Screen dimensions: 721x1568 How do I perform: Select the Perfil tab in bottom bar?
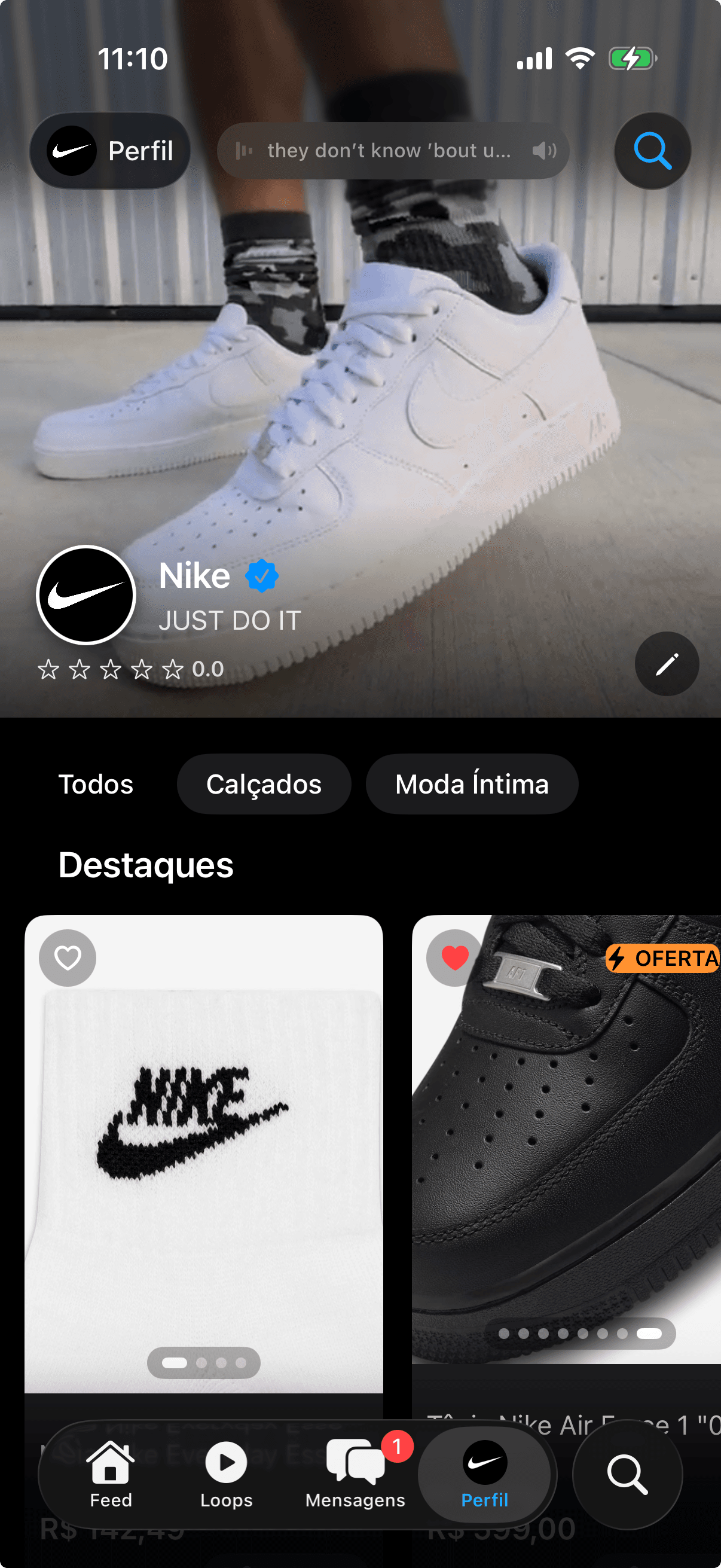(x=484, y=1474)
